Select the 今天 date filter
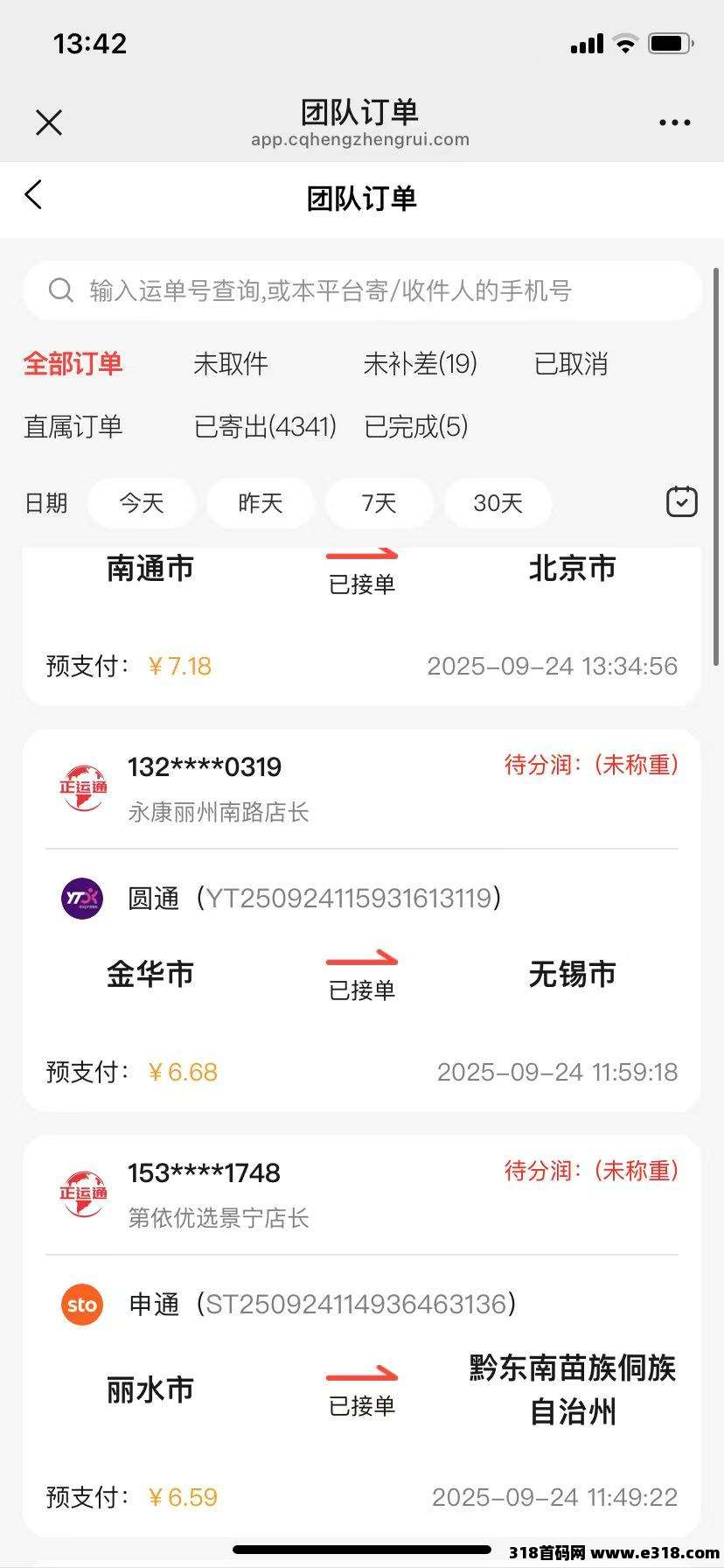 pos(142,503)
